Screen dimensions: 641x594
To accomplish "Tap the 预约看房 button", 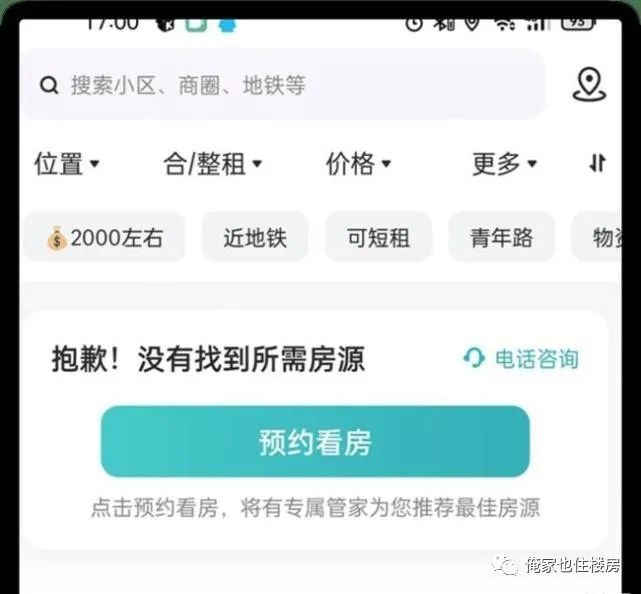I will [x=315, y=442].
